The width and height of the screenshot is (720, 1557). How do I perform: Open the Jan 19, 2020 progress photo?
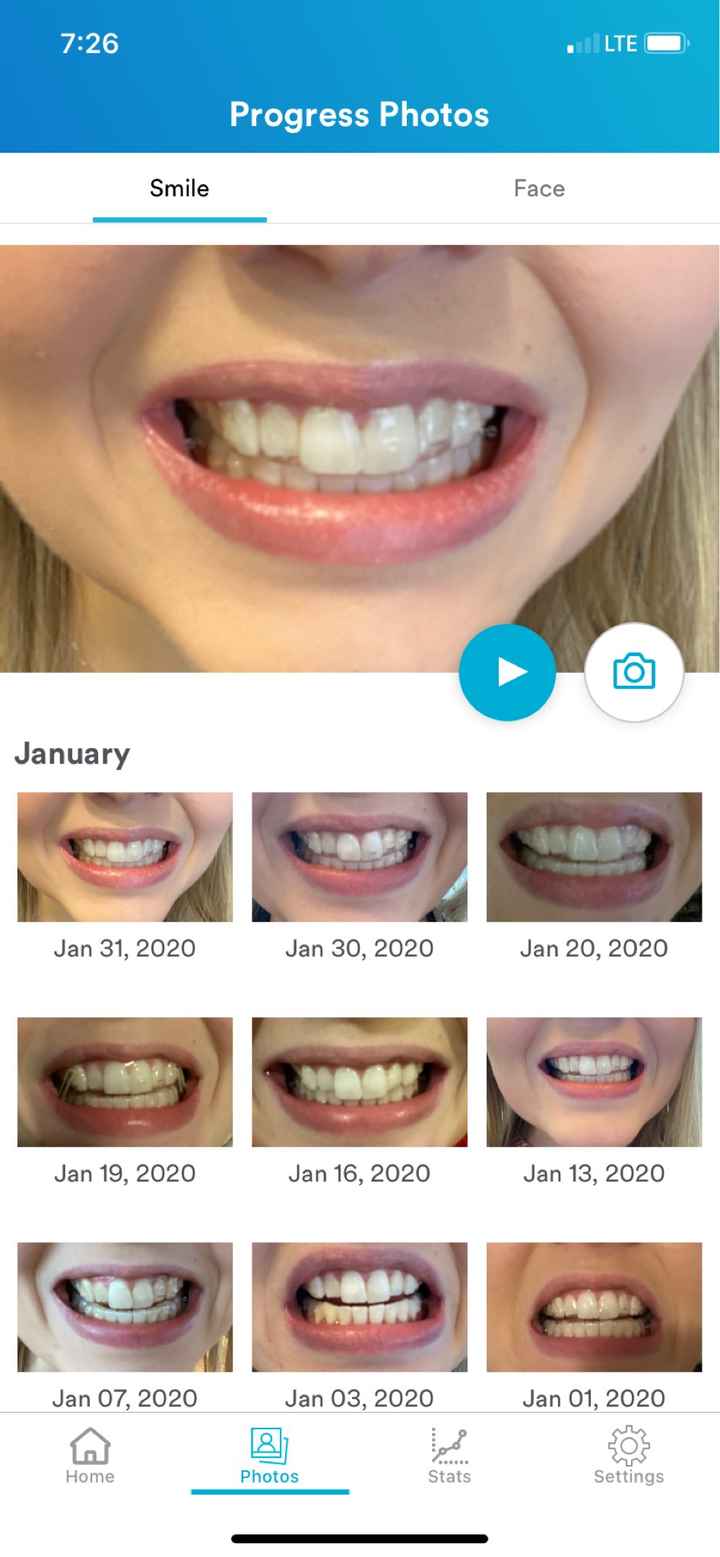click(x=123, y=1081)
